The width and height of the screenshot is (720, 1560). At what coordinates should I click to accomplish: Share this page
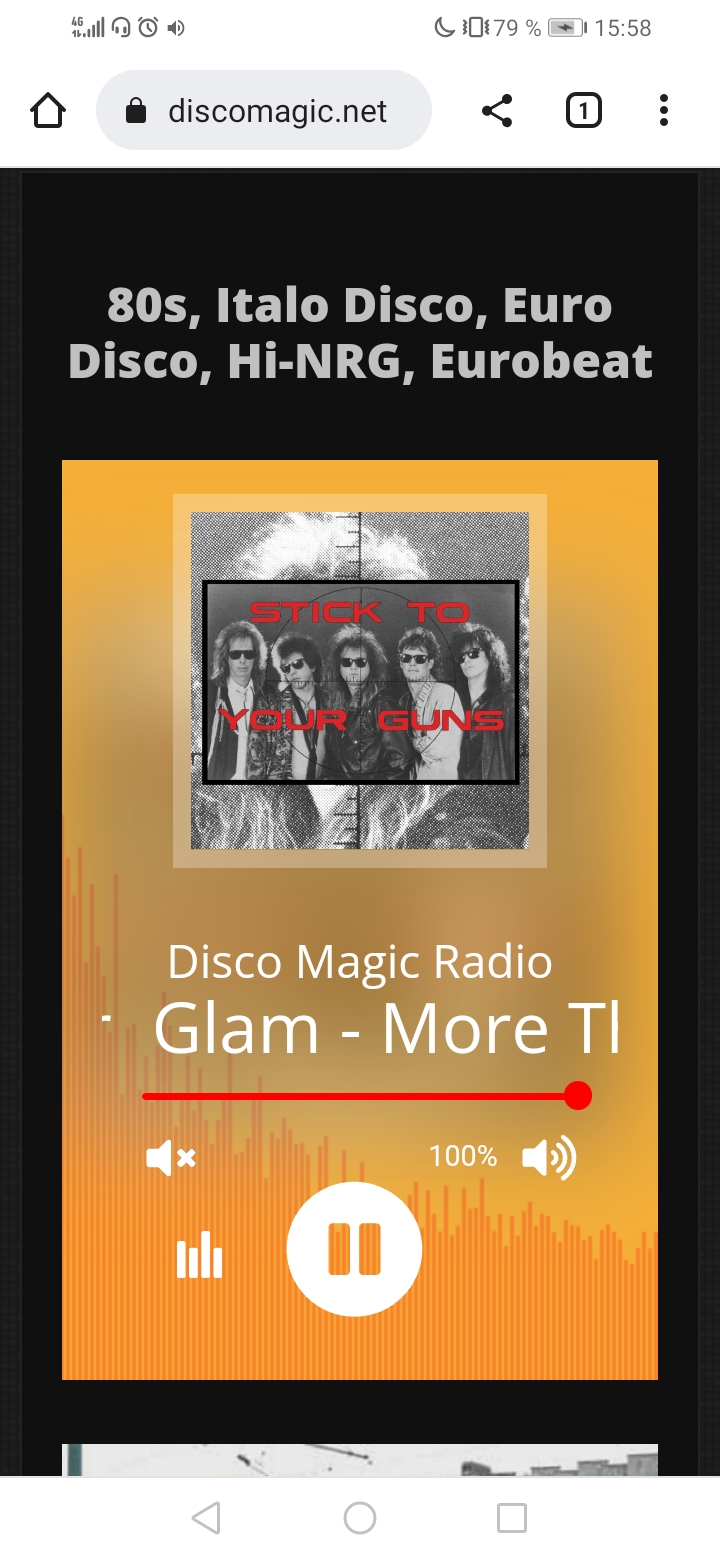[x=497, y=110]
